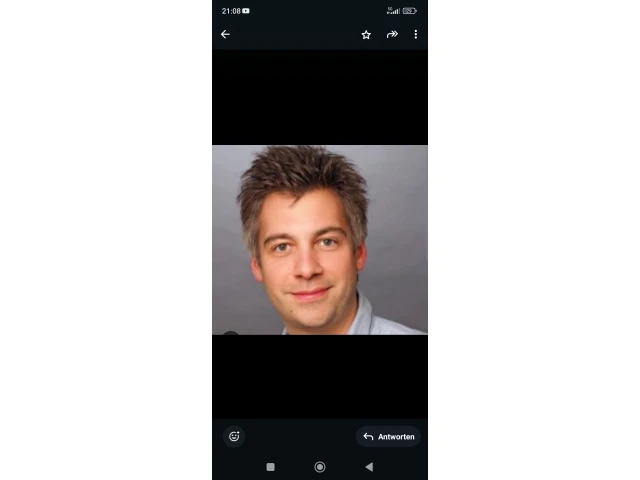This screenshot has height=480, width=640.
Task: Tap the Antworten reply button
Action: pos(389,436)
